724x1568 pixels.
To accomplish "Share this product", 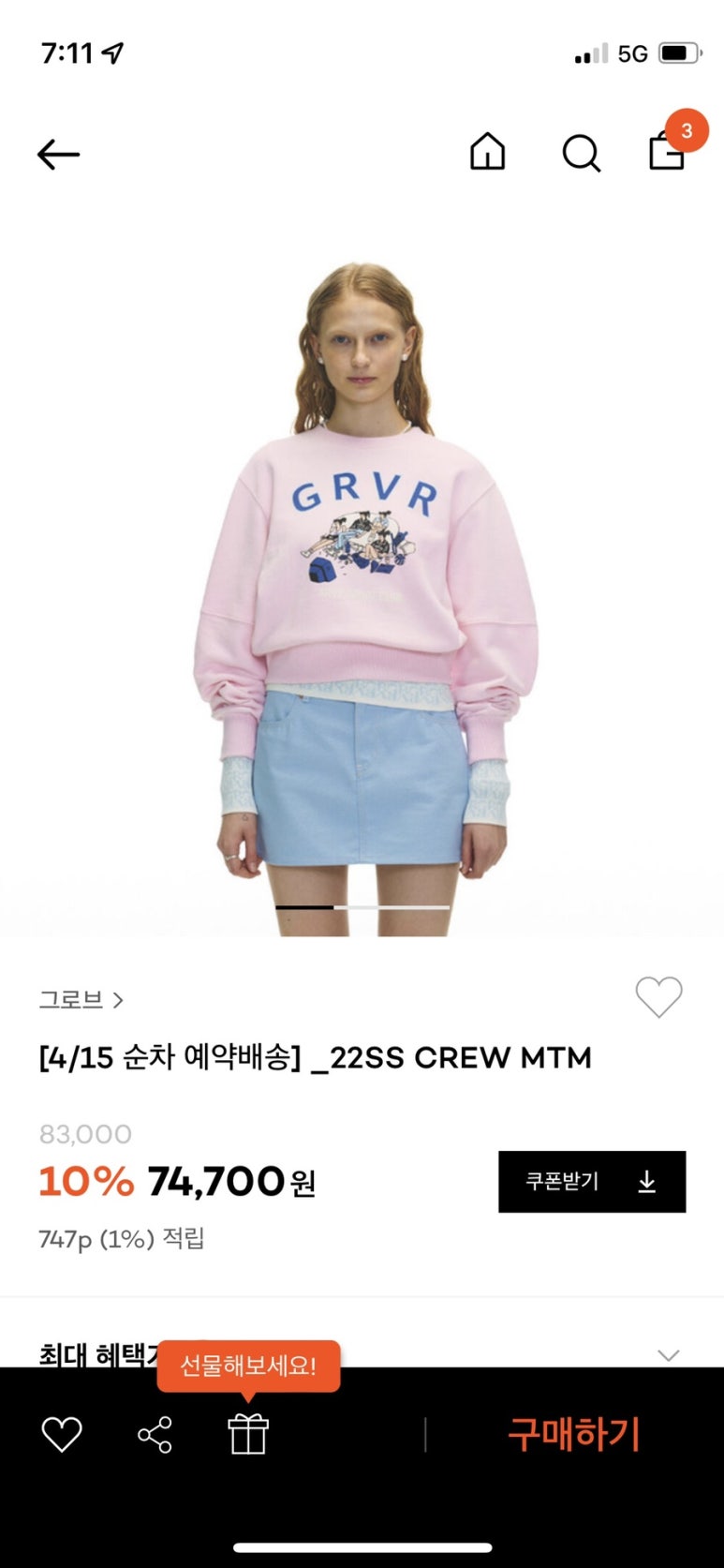I will 155,1434.
